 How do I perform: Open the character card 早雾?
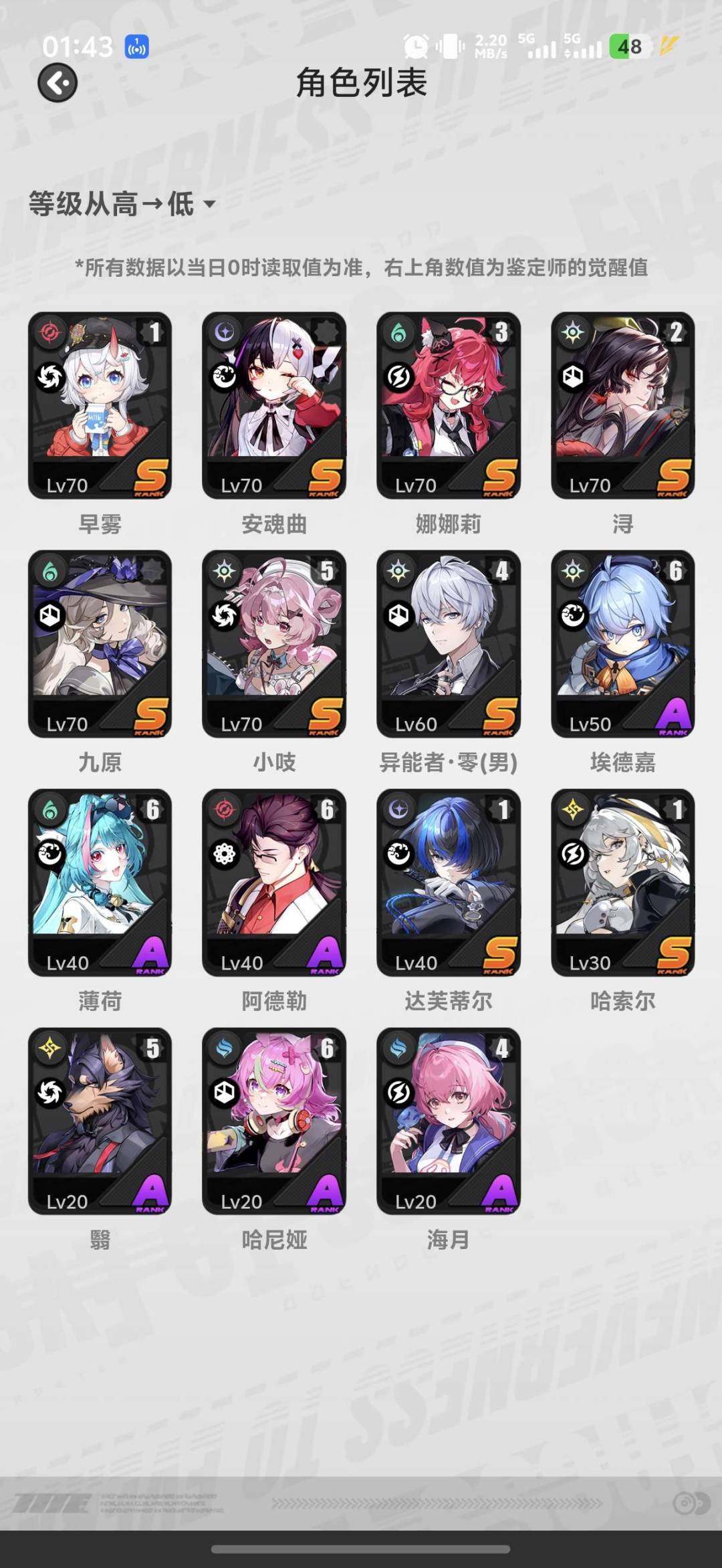tap(100, 405)
